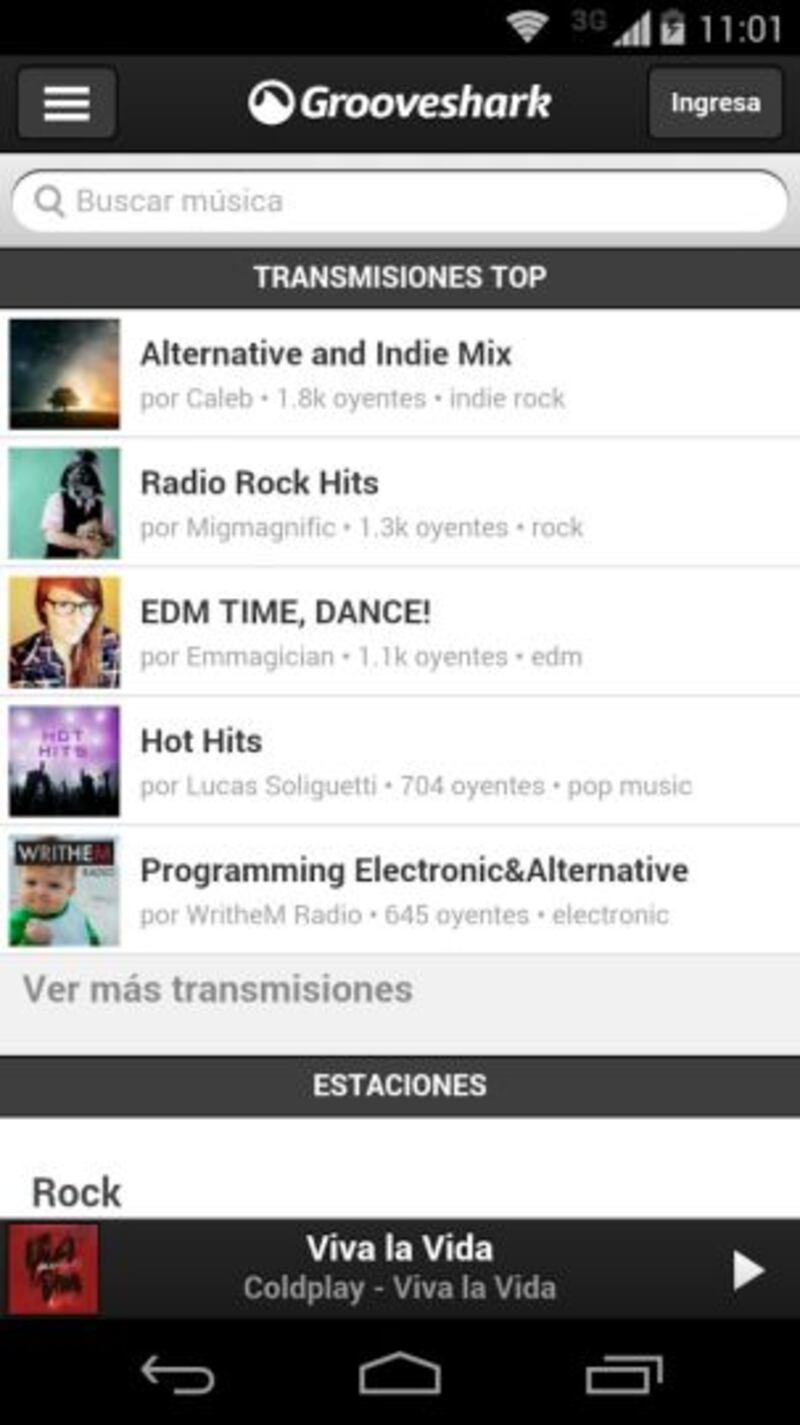800x1425 pixels.
Task: Tap the Ingresa login button
Action: click(x=714, y=103)
